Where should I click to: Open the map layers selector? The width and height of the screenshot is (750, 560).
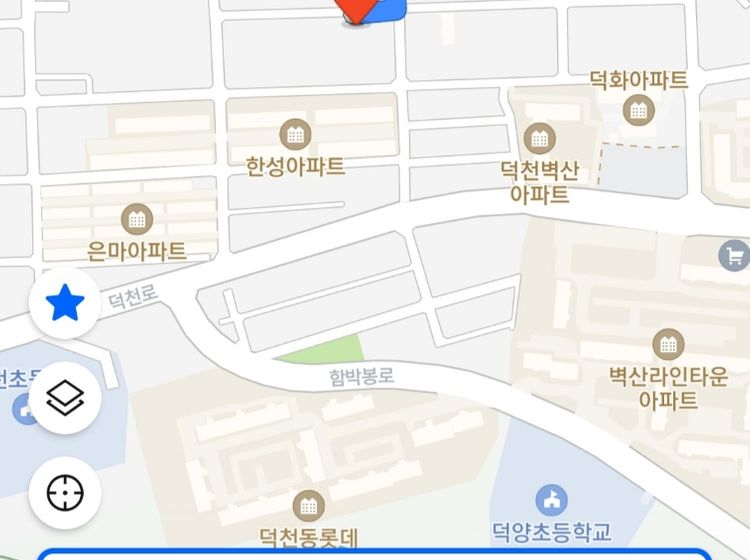click(x=65, y=398)
